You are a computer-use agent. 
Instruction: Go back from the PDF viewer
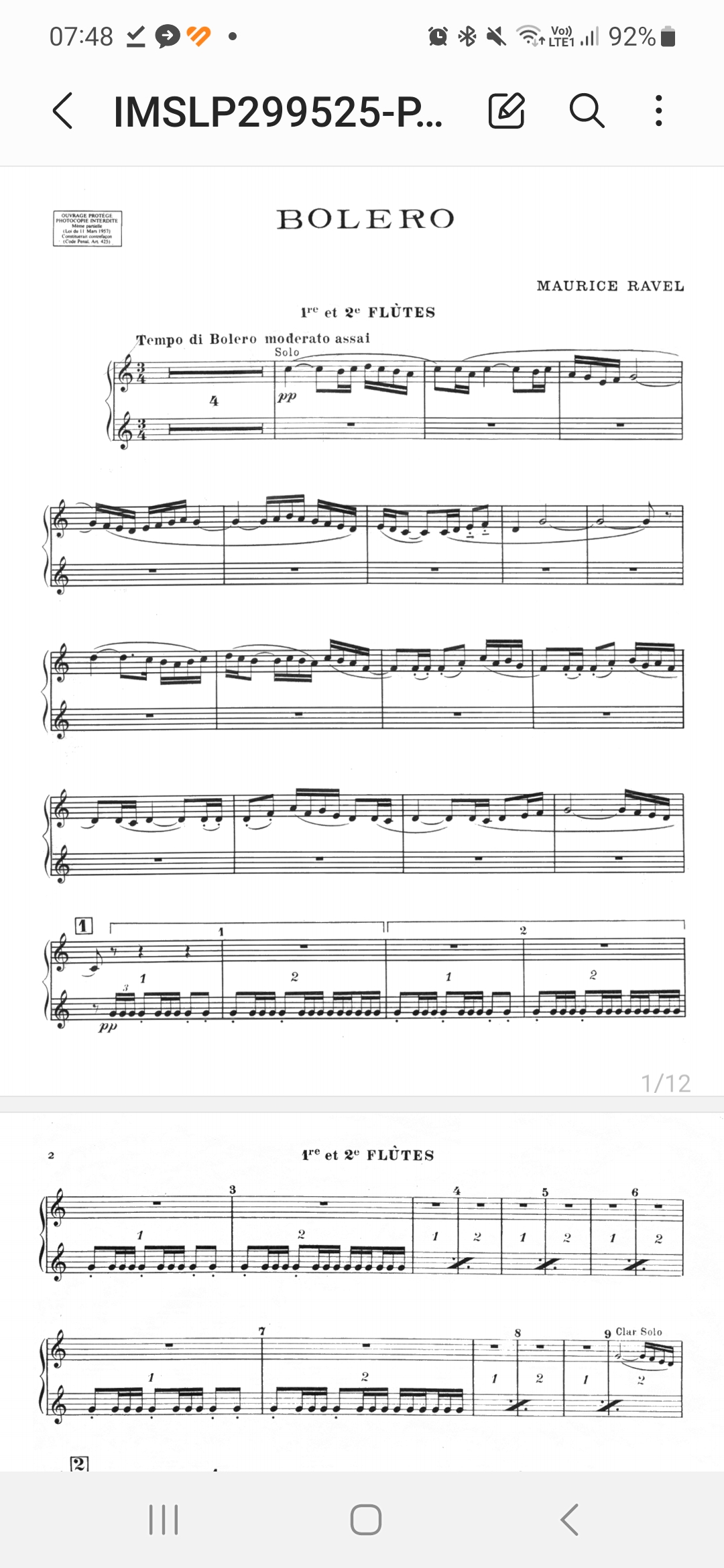(63, 111)
